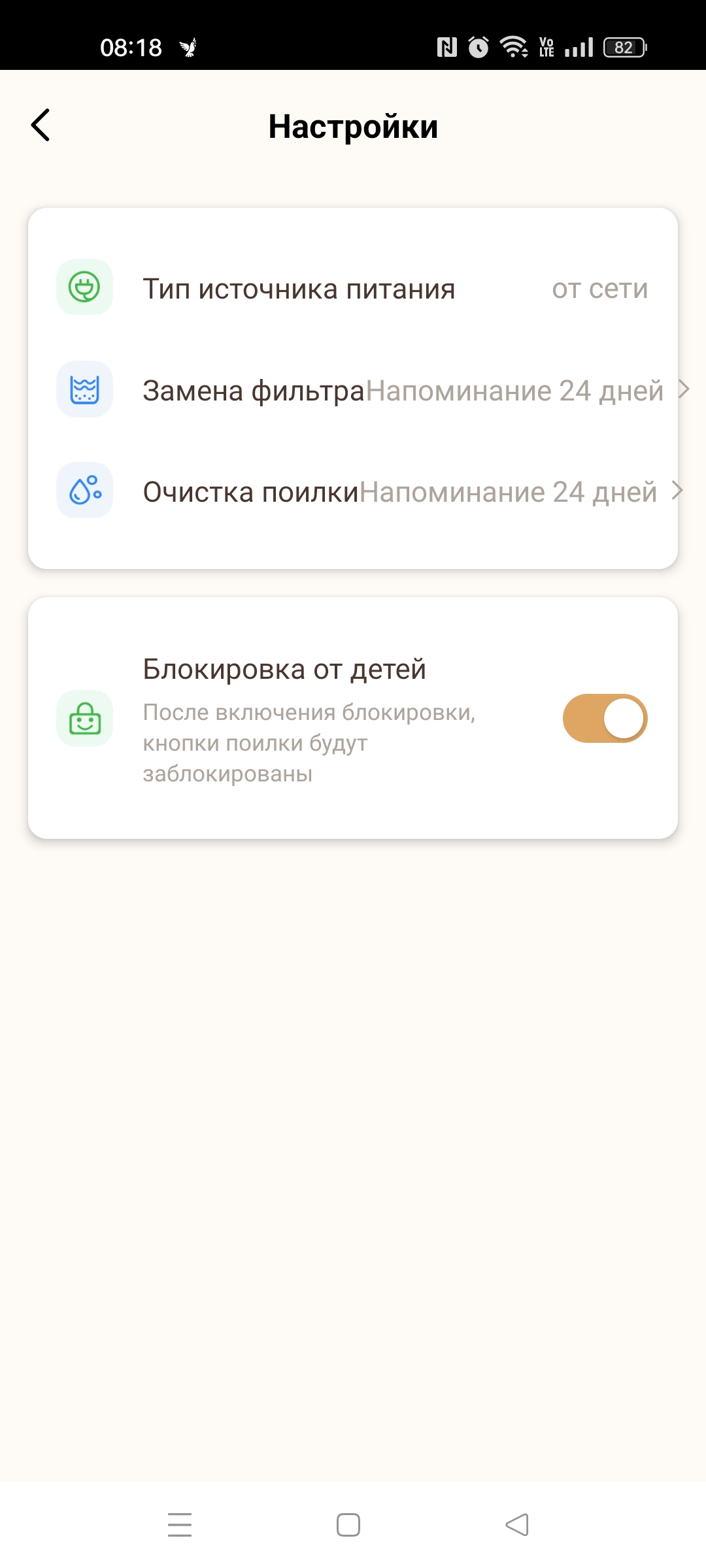Disable the Блокировка от детей switch
The image size is (706, 1568).
tap(605, 718)
